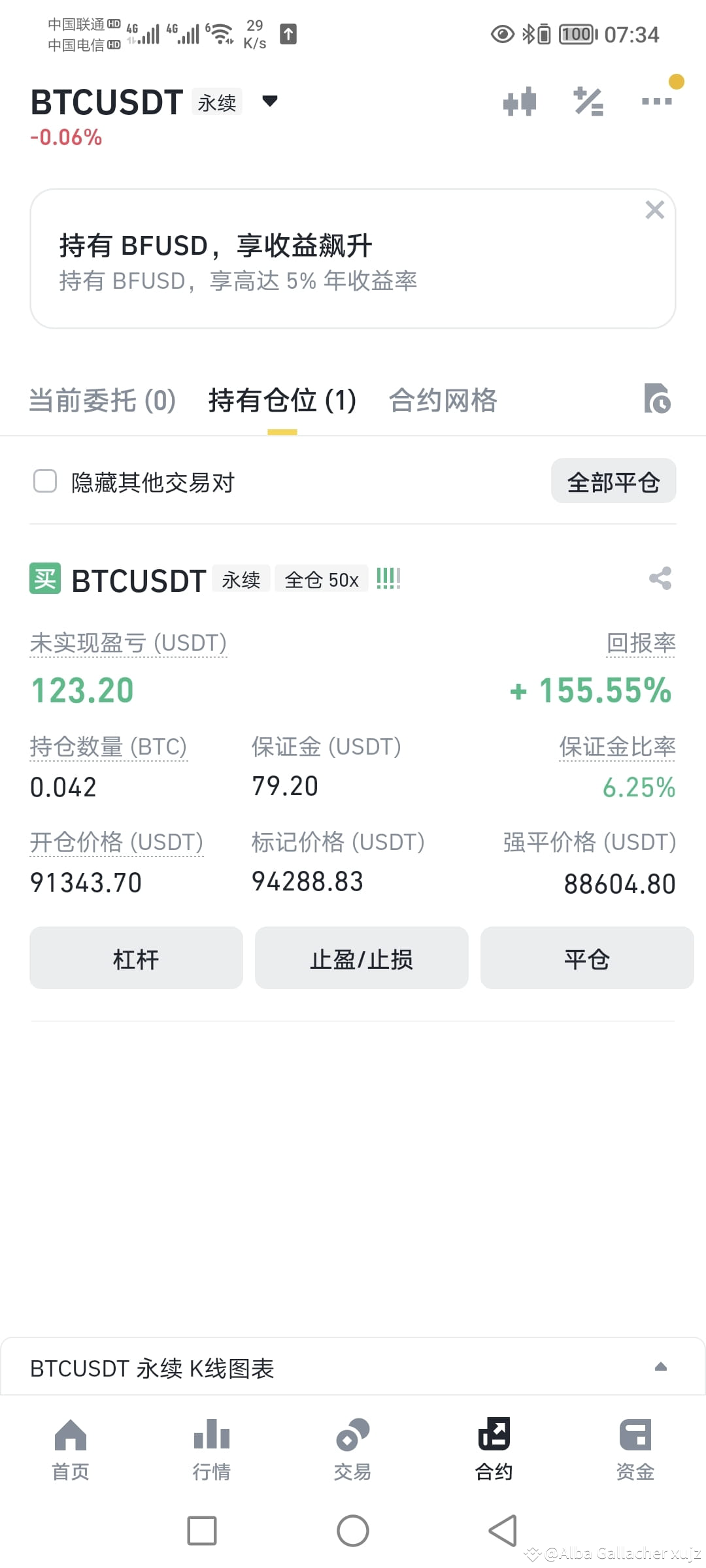Open the BTCUSDT contract selector dropdown
The image size is (706, 1568).
[x=269, y=101]
